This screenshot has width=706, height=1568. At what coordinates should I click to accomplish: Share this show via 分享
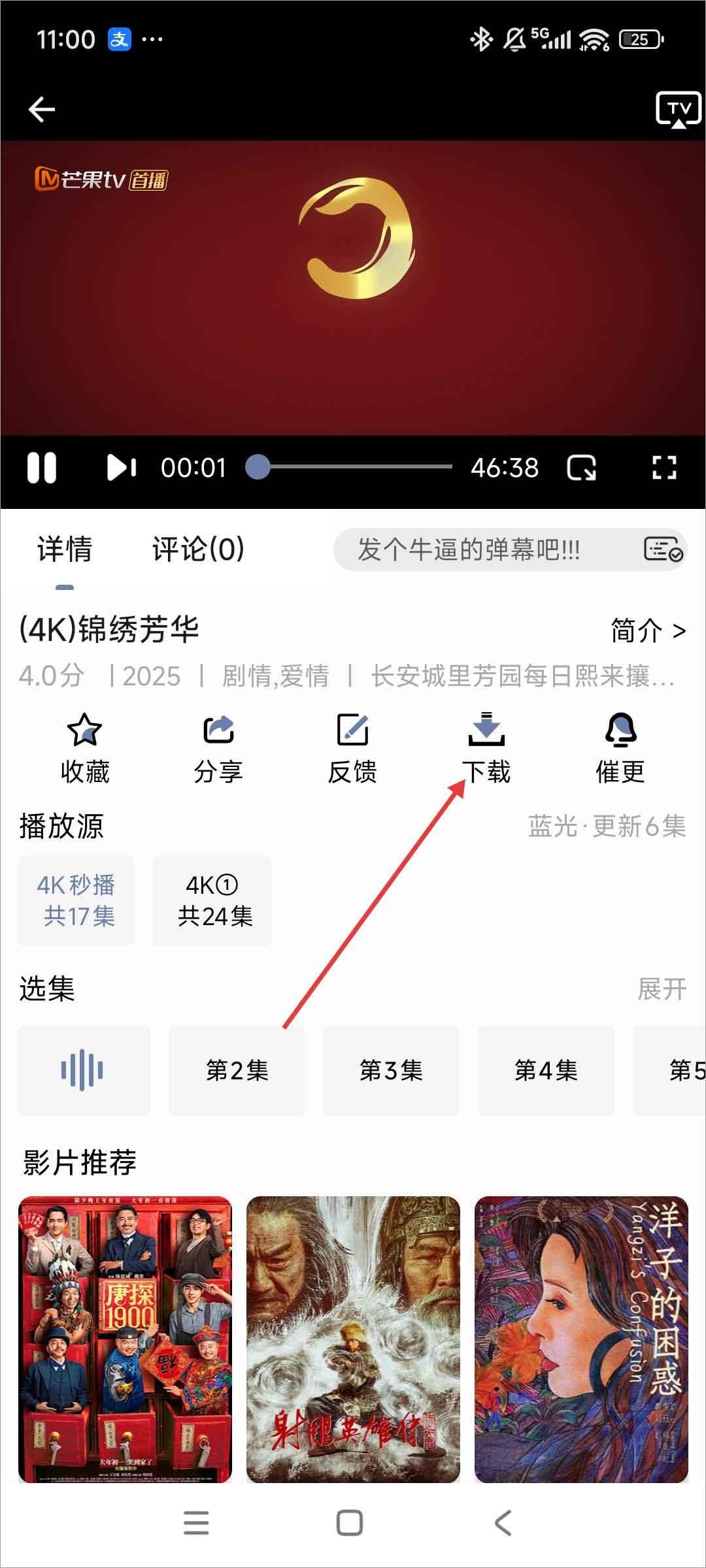218,747
